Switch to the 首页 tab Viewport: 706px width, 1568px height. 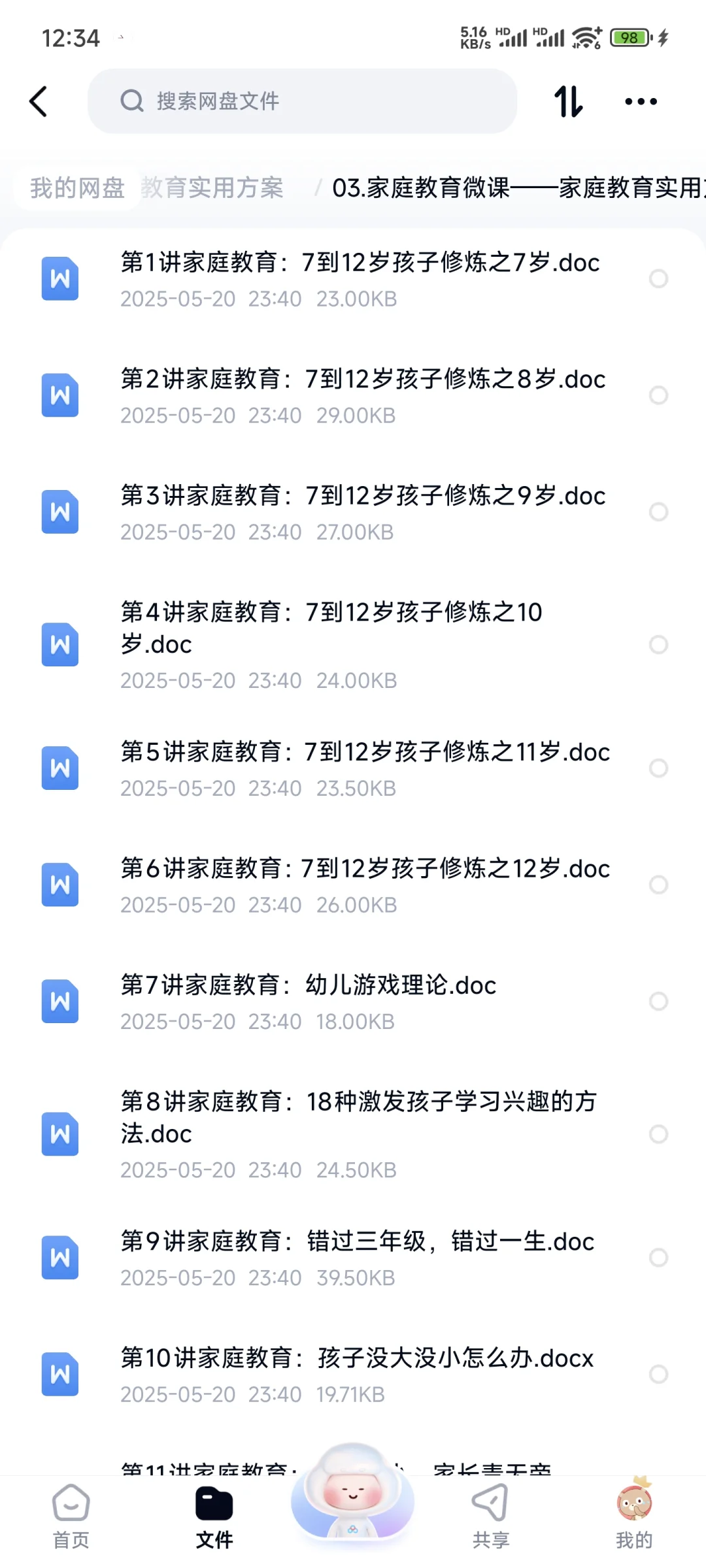click(x=71, y=1517)
